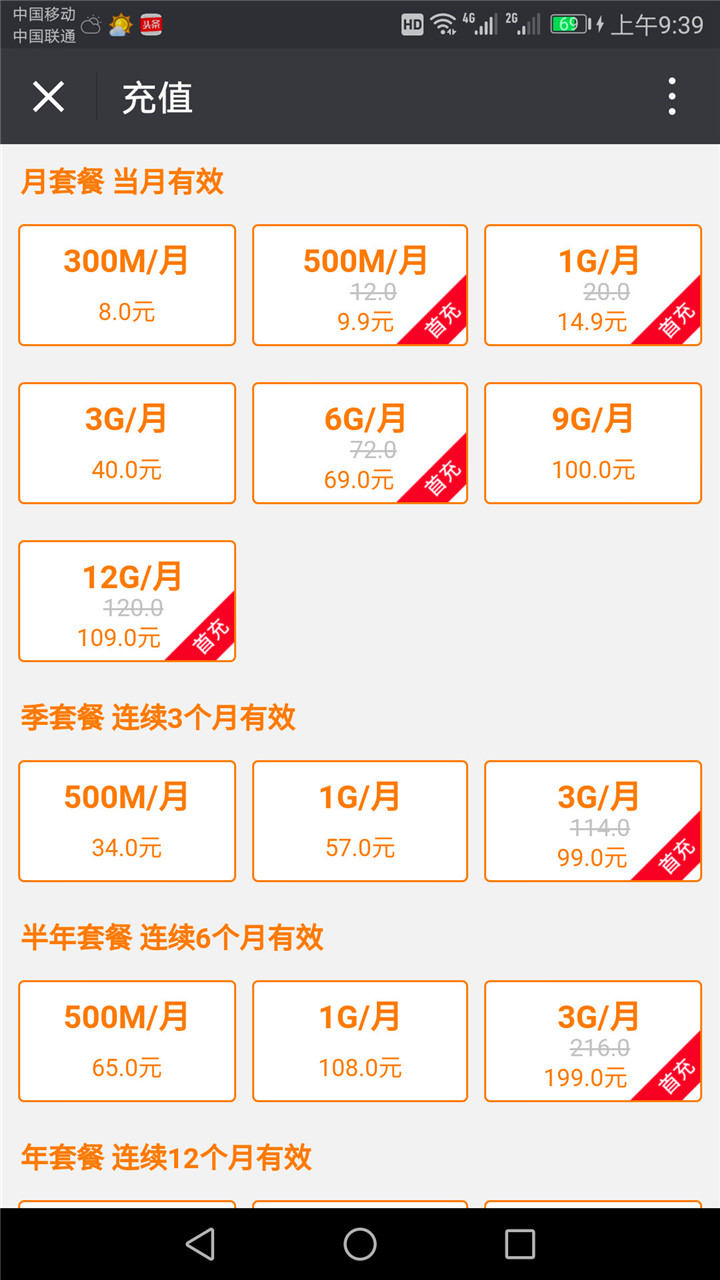This screenshot has width=720, height=1280.
Task: Close the recharge page with the X
Action: pyautogui.click(x=48, y=97)
